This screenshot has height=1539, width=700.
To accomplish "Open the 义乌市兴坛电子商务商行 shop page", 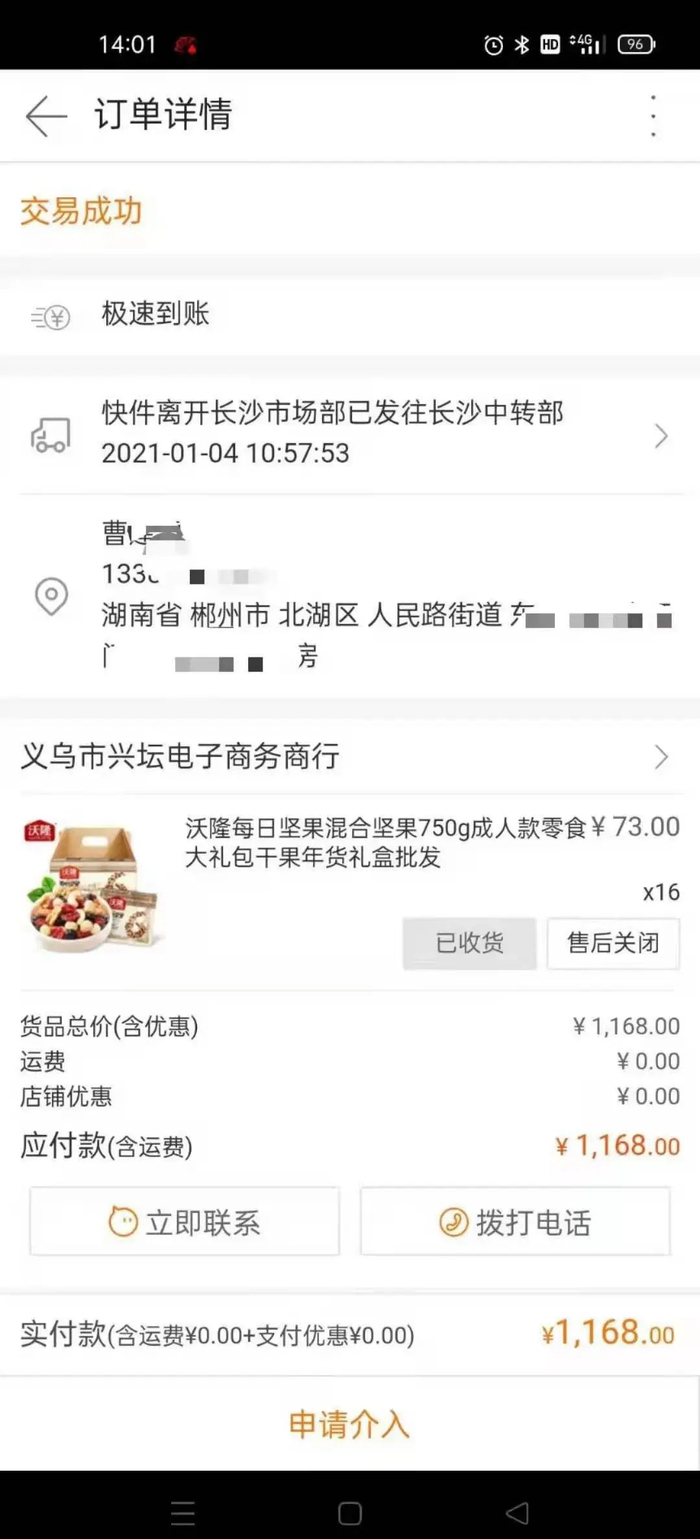I will [x=350, y=757].
